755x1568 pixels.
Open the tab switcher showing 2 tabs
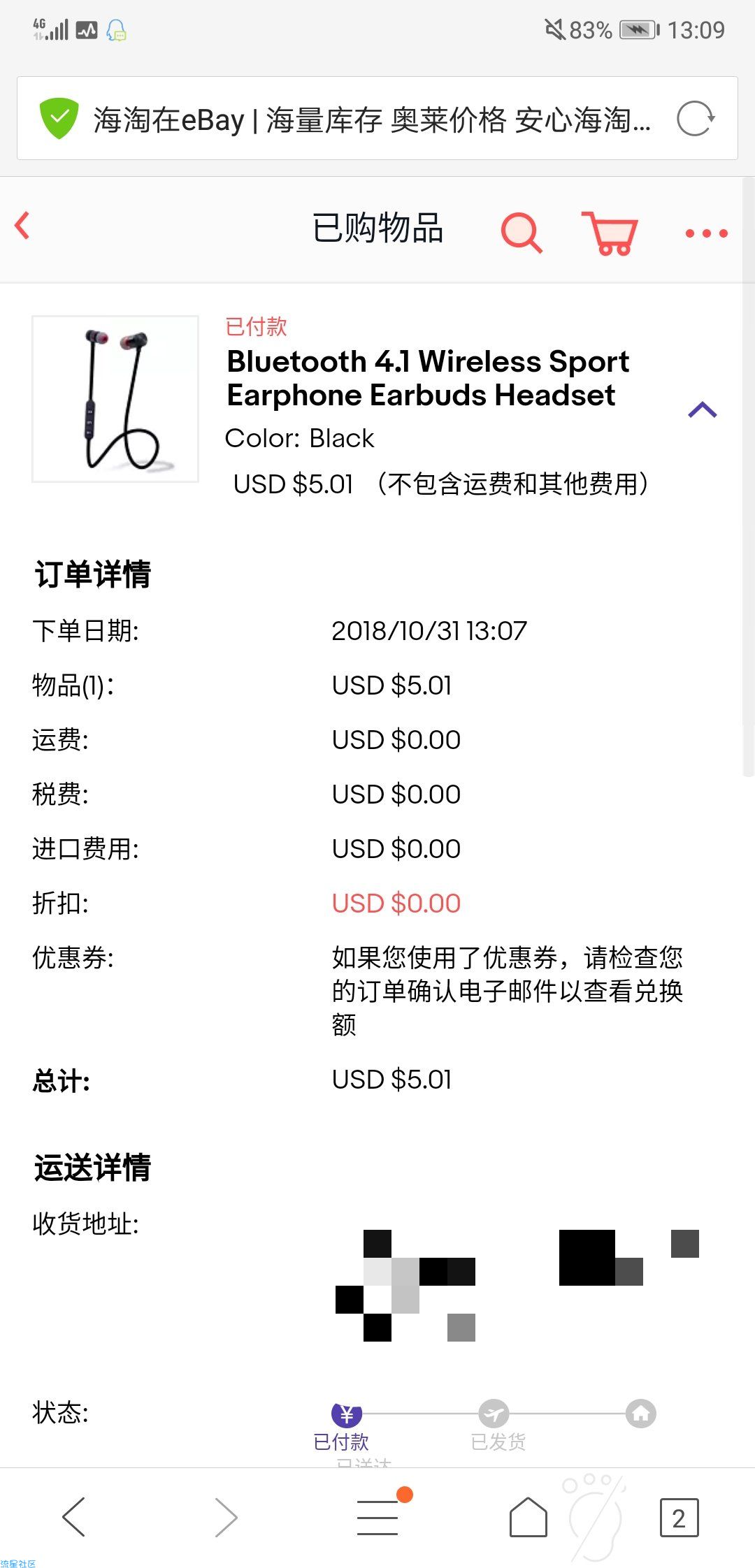pos(679,1517)
